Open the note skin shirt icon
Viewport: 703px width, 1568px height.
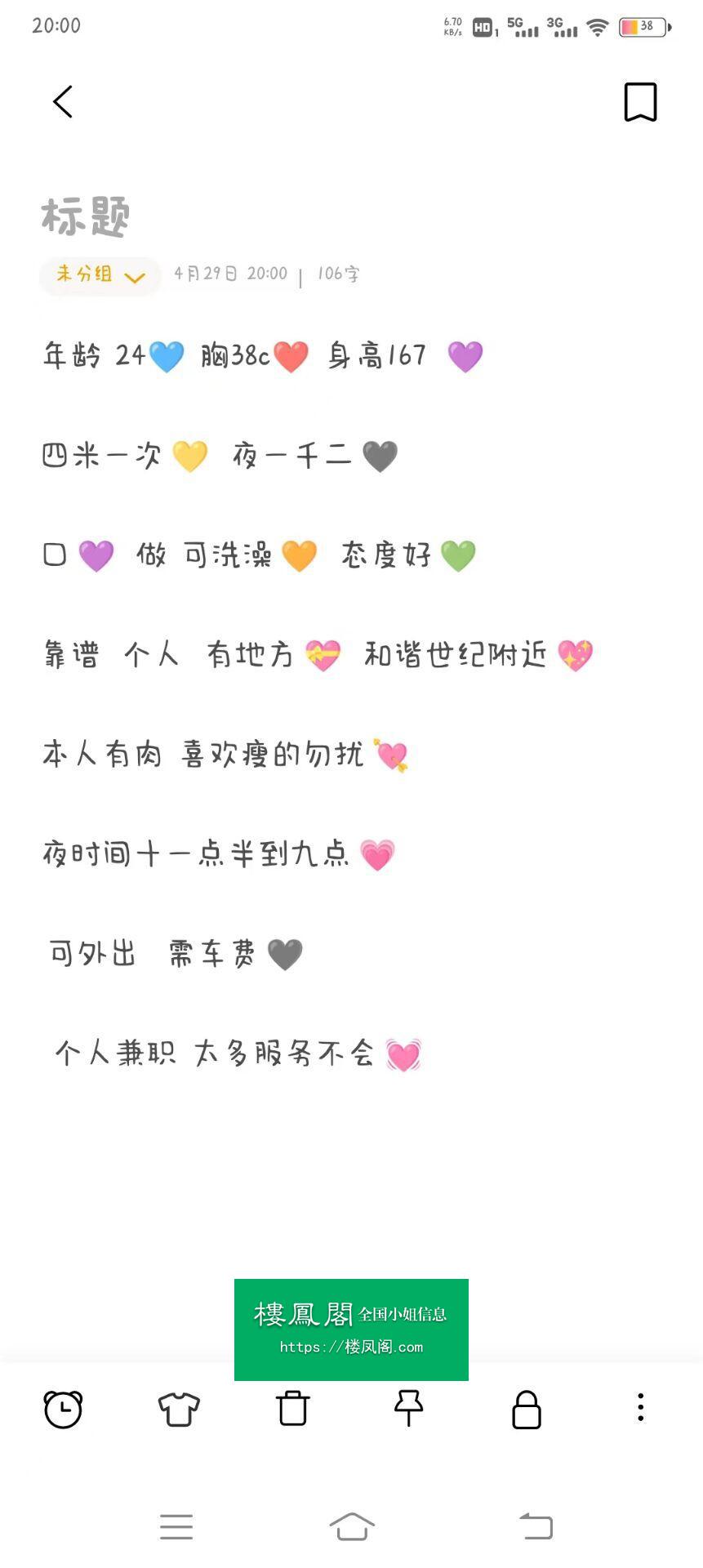pyautogui.click(x=179, y=1409)
